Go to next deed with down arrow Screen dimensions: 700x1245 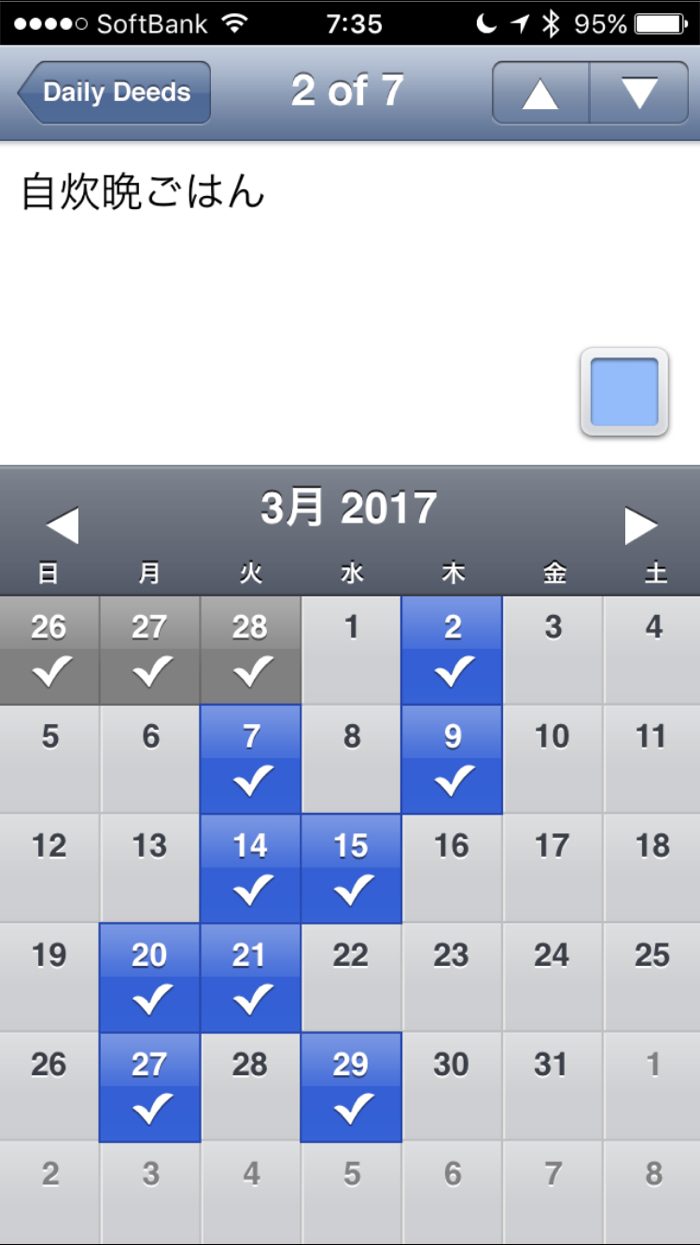click(639, 93)
